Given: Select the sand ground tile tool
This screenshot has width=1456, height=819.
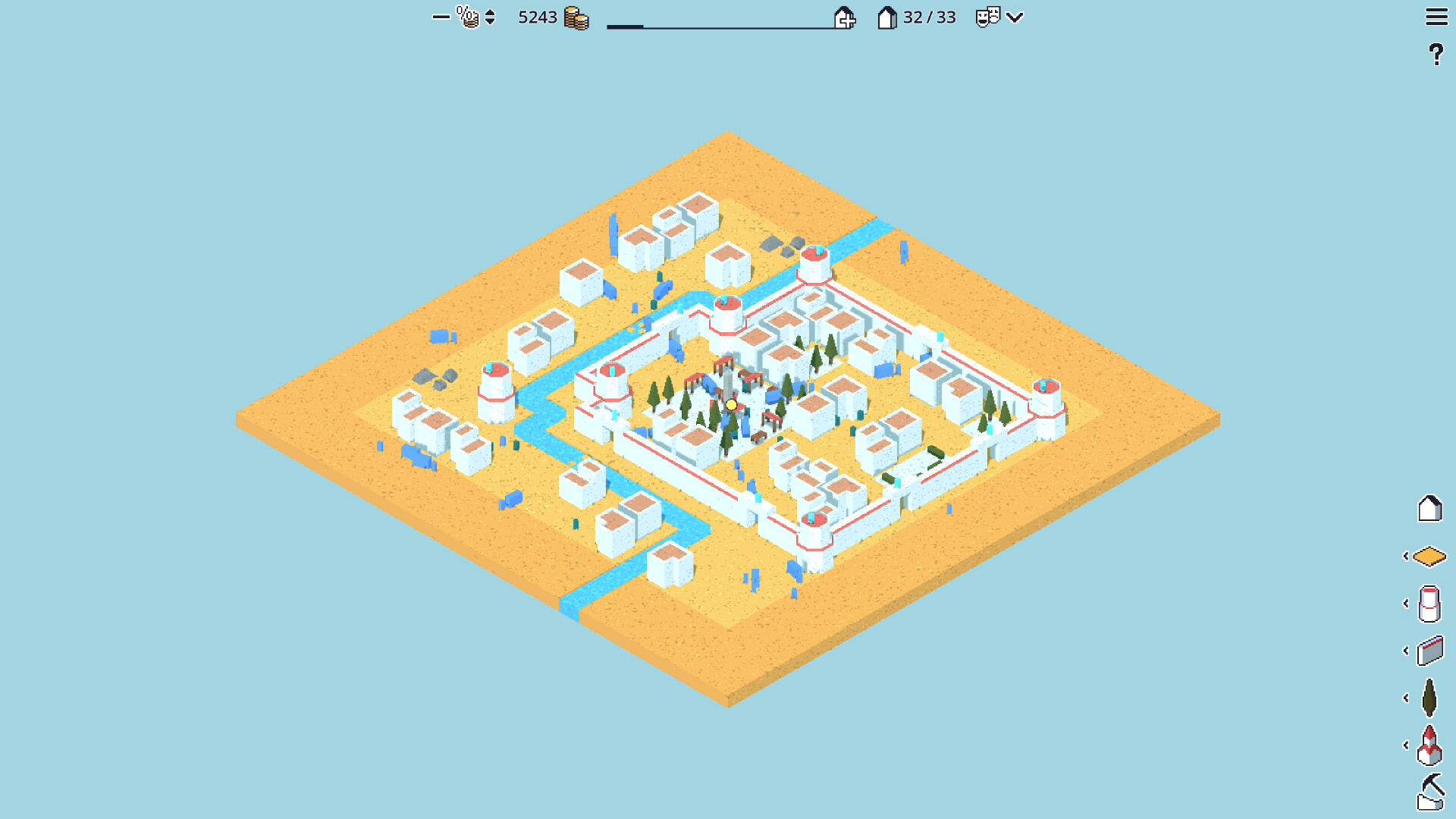Looking at the screenshot, I should tap(1429, 557).
